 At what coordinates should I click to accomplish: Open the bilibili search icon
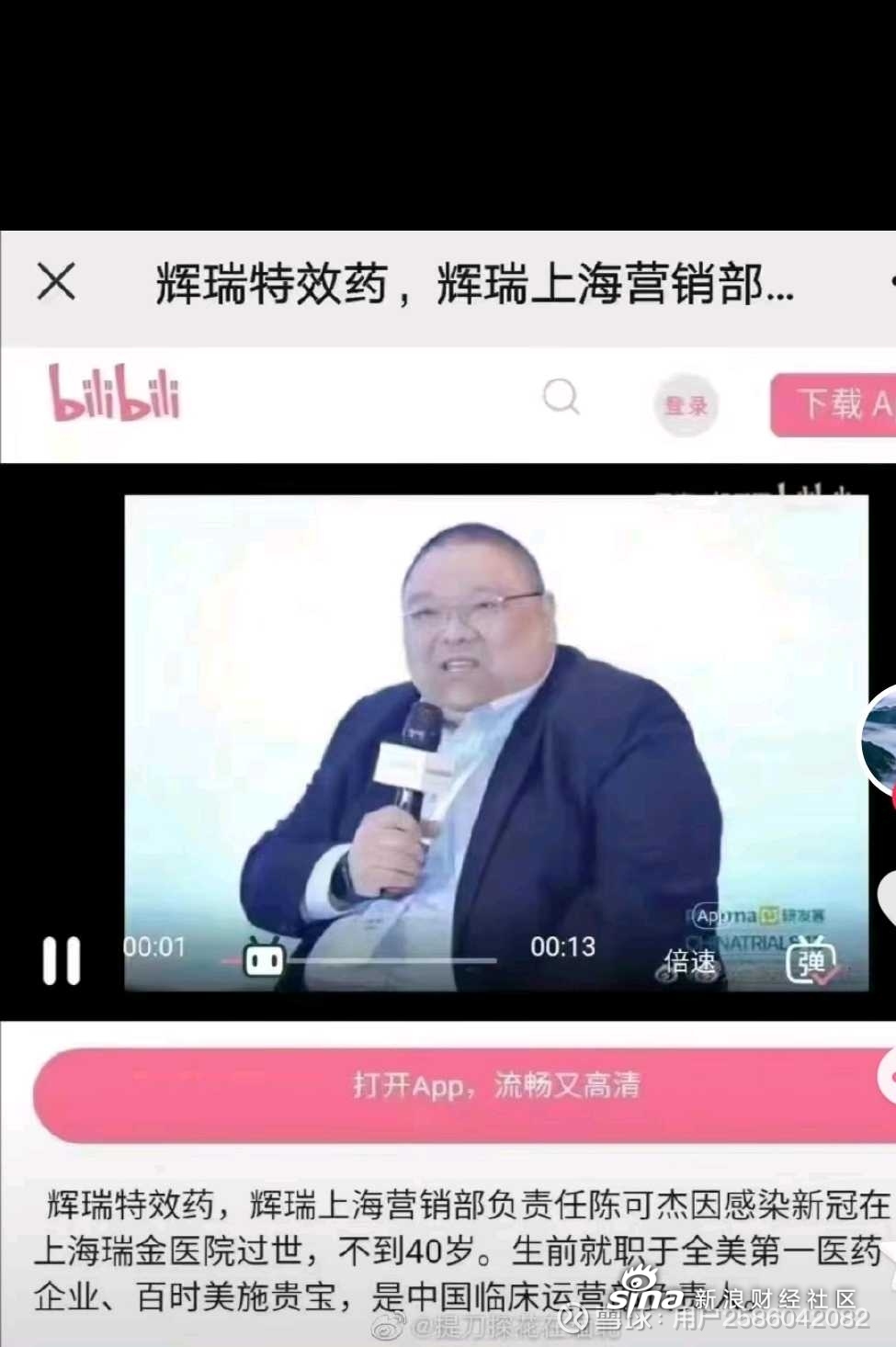click(561, 398)
